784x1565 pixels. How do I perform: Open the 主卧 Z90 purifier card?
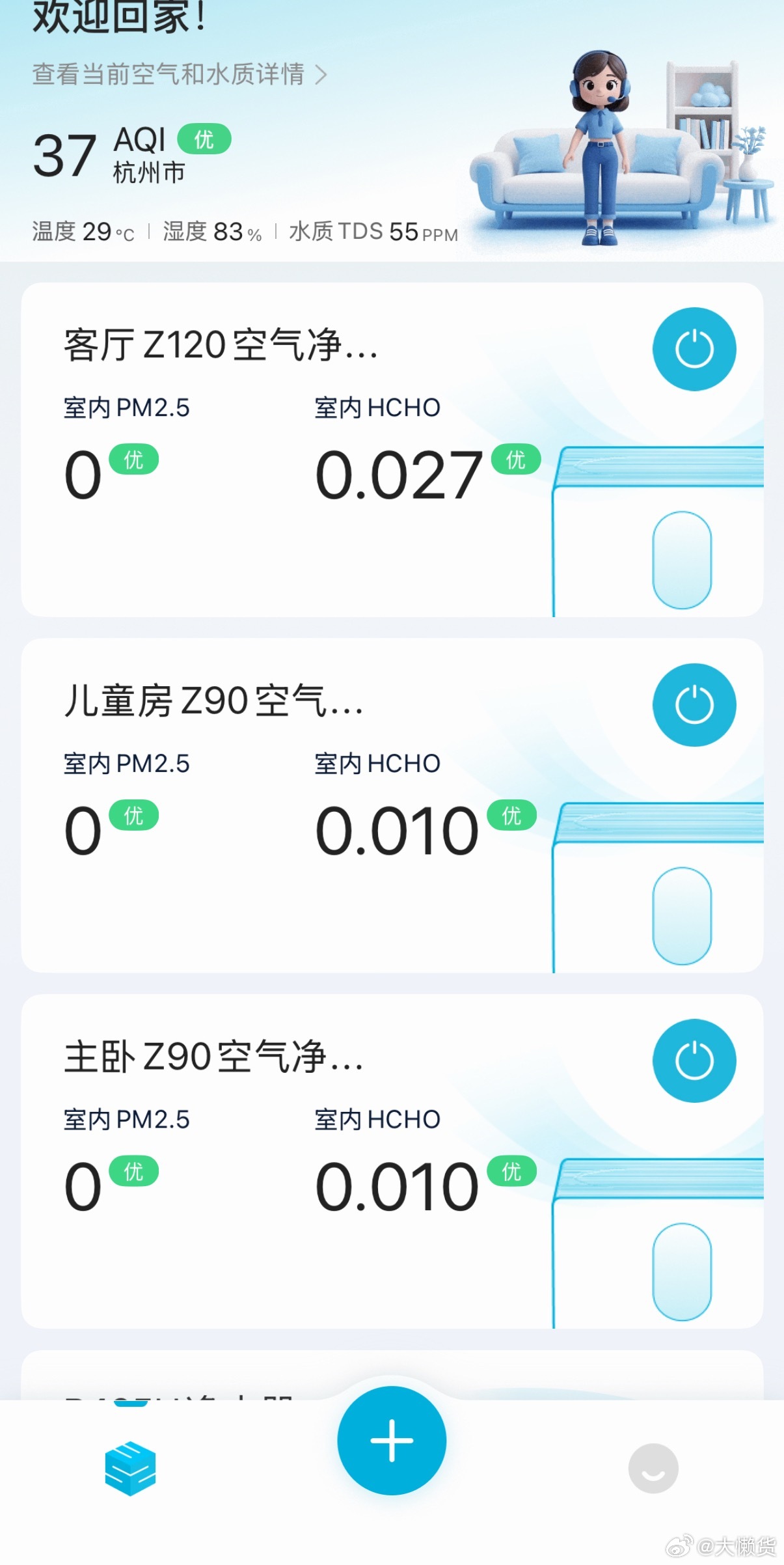point(392,1161)
